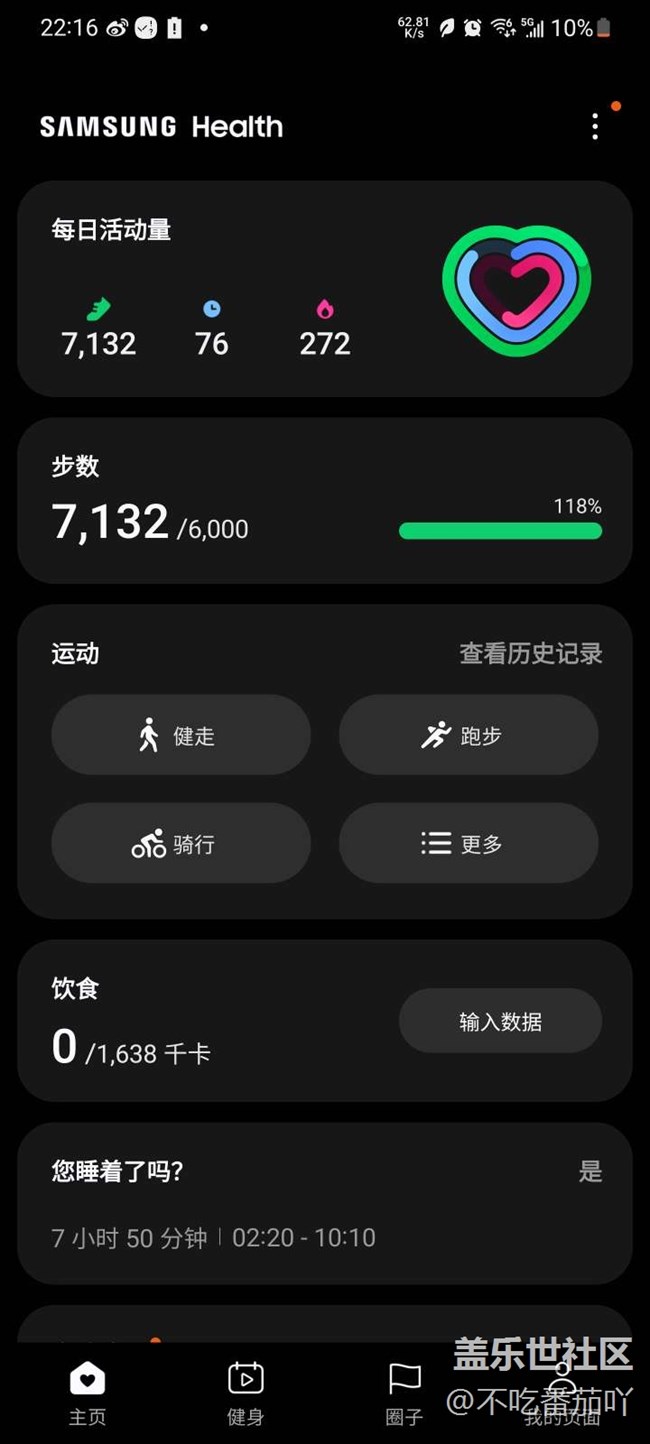Open the 每日活动量 daily activity card
The width and height of the screenshot is (650, 1444).
(325, 289)
